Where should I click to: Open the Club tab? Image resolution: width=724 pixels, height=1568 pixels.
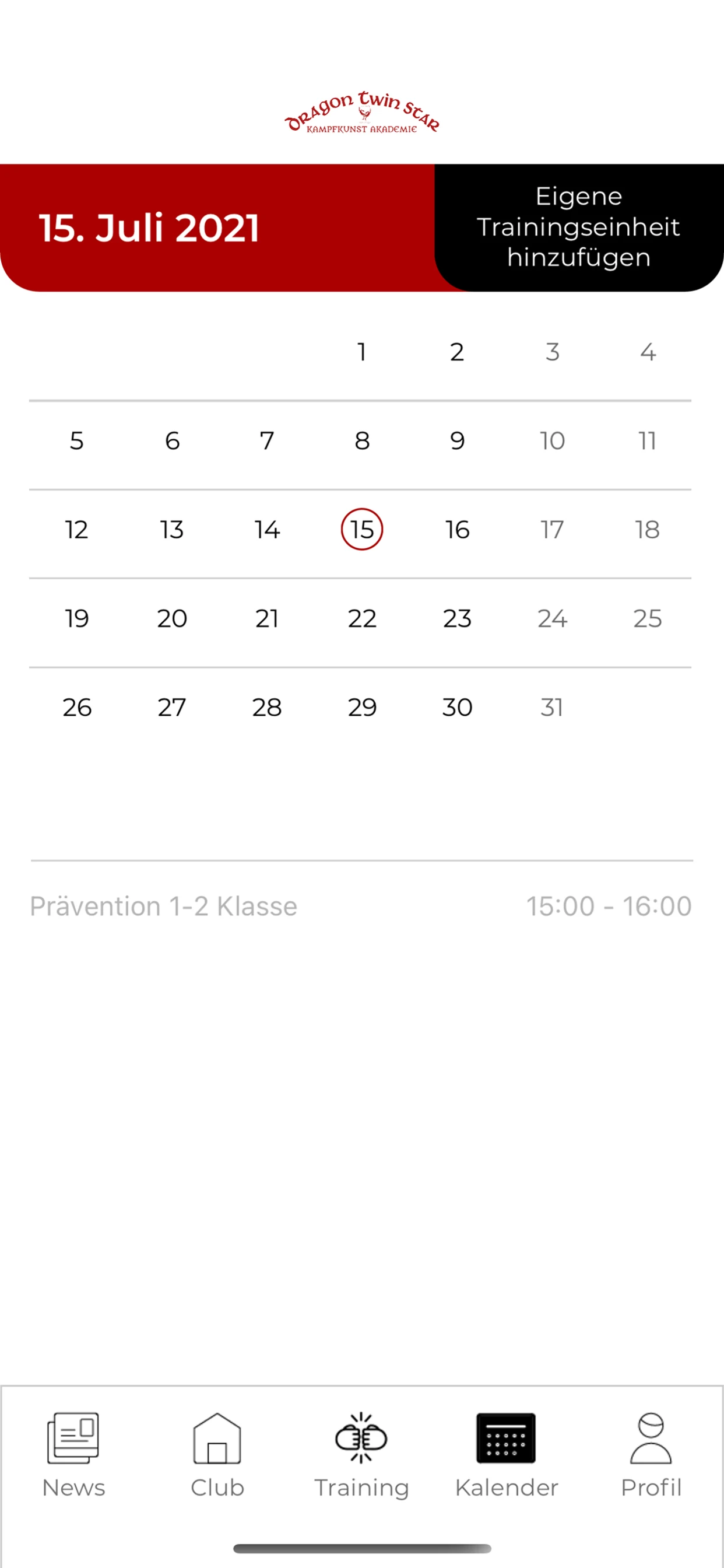click(x=217, y=1456)
